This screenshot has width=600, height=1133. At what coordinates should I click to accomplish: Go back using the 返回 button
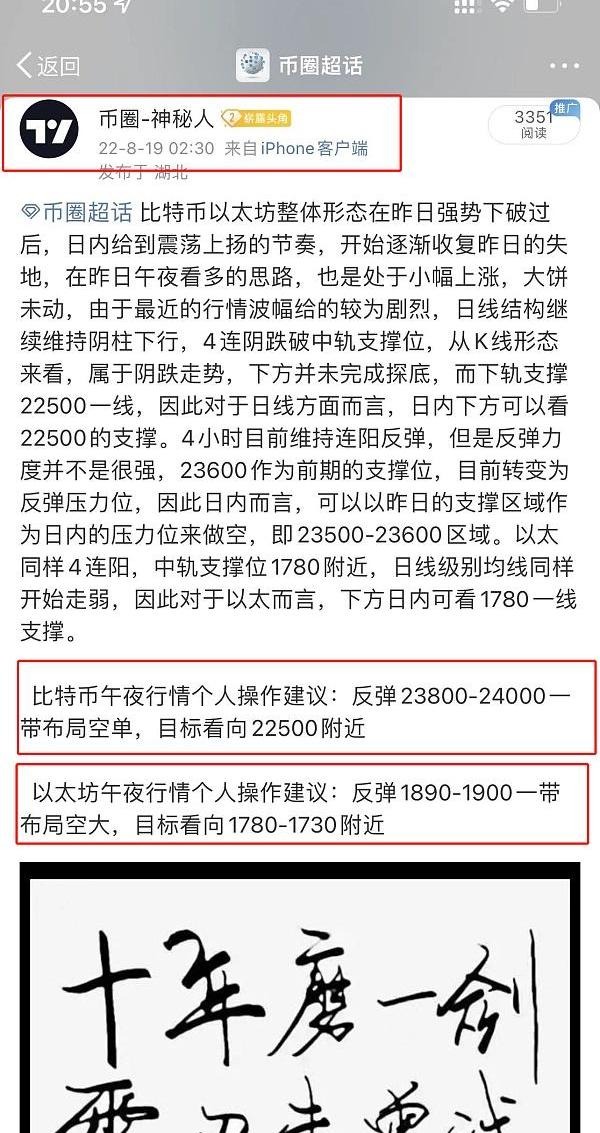[48, 66]
